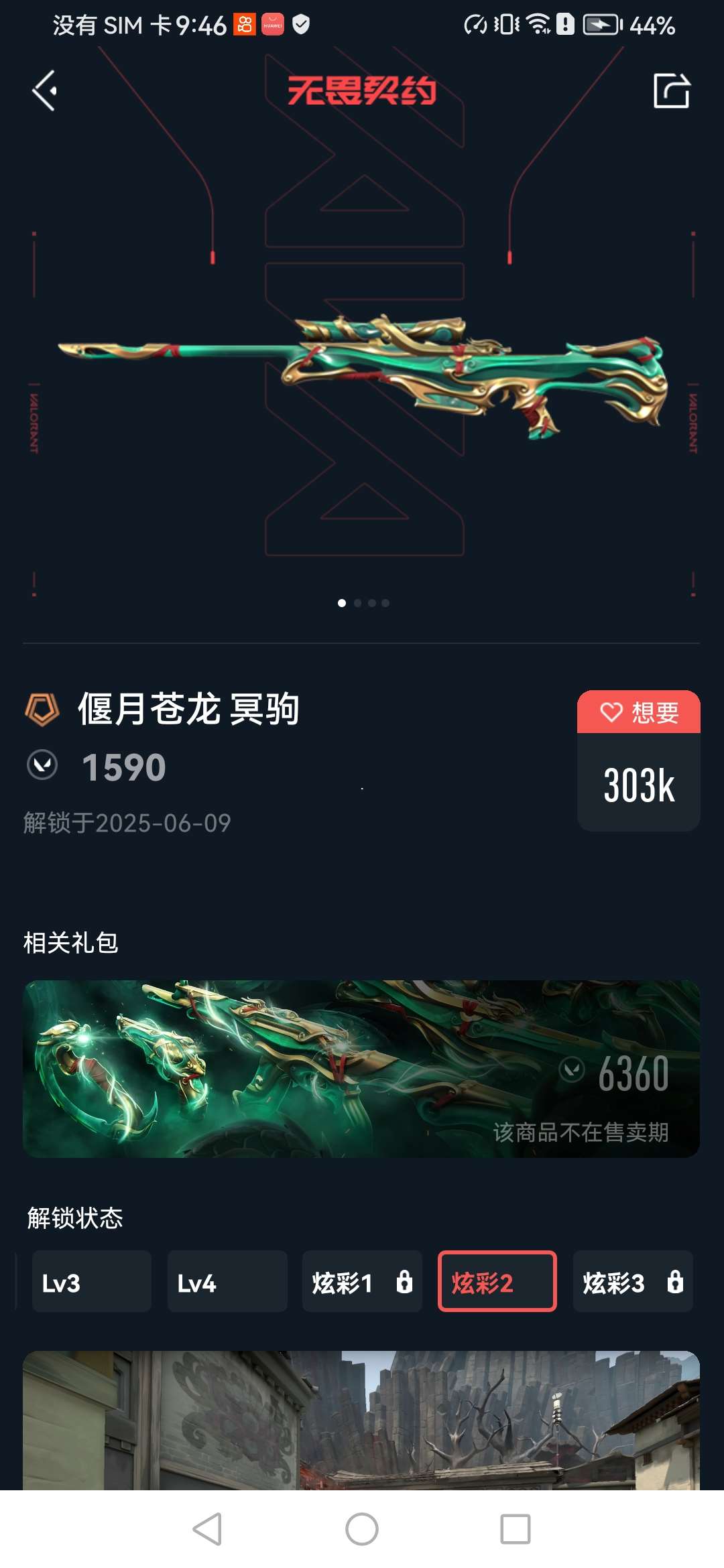The width and height of the screenshot is (724, 1568).
Task: Select the 炫彩2 variant chip
Action: tap(497, 1281)
